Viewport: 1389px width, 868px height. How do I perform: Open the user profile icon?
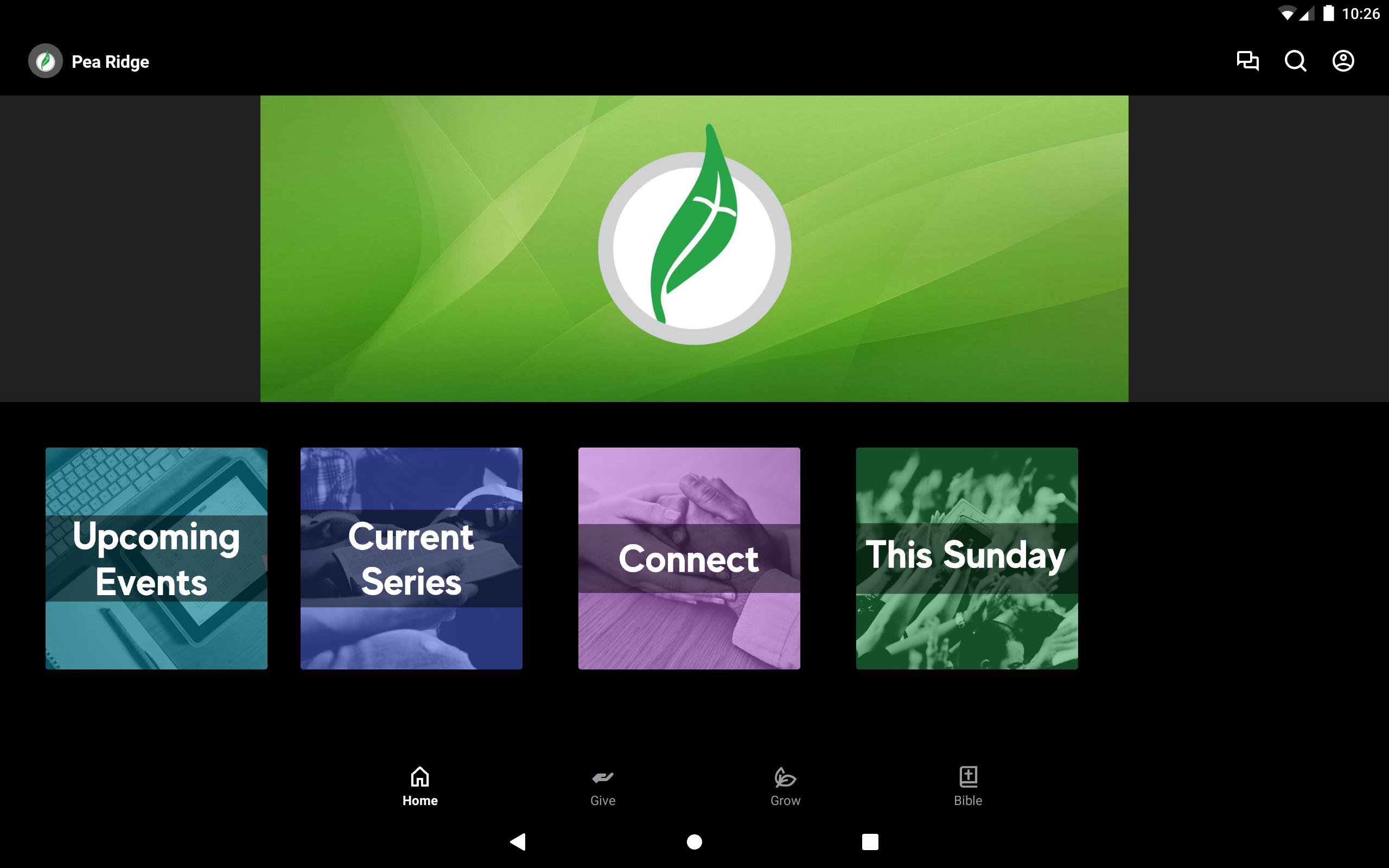coord(1342,61)
